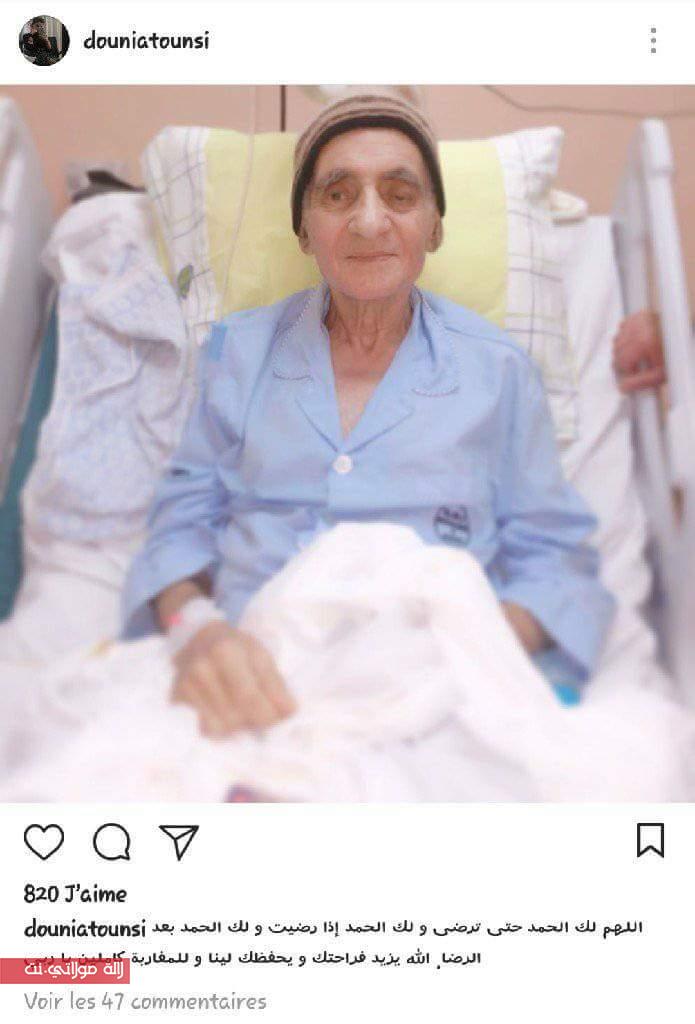Tap the comment bubble icon
The width and height of the screenshot is (695, 1024).
tap(111, 842)
